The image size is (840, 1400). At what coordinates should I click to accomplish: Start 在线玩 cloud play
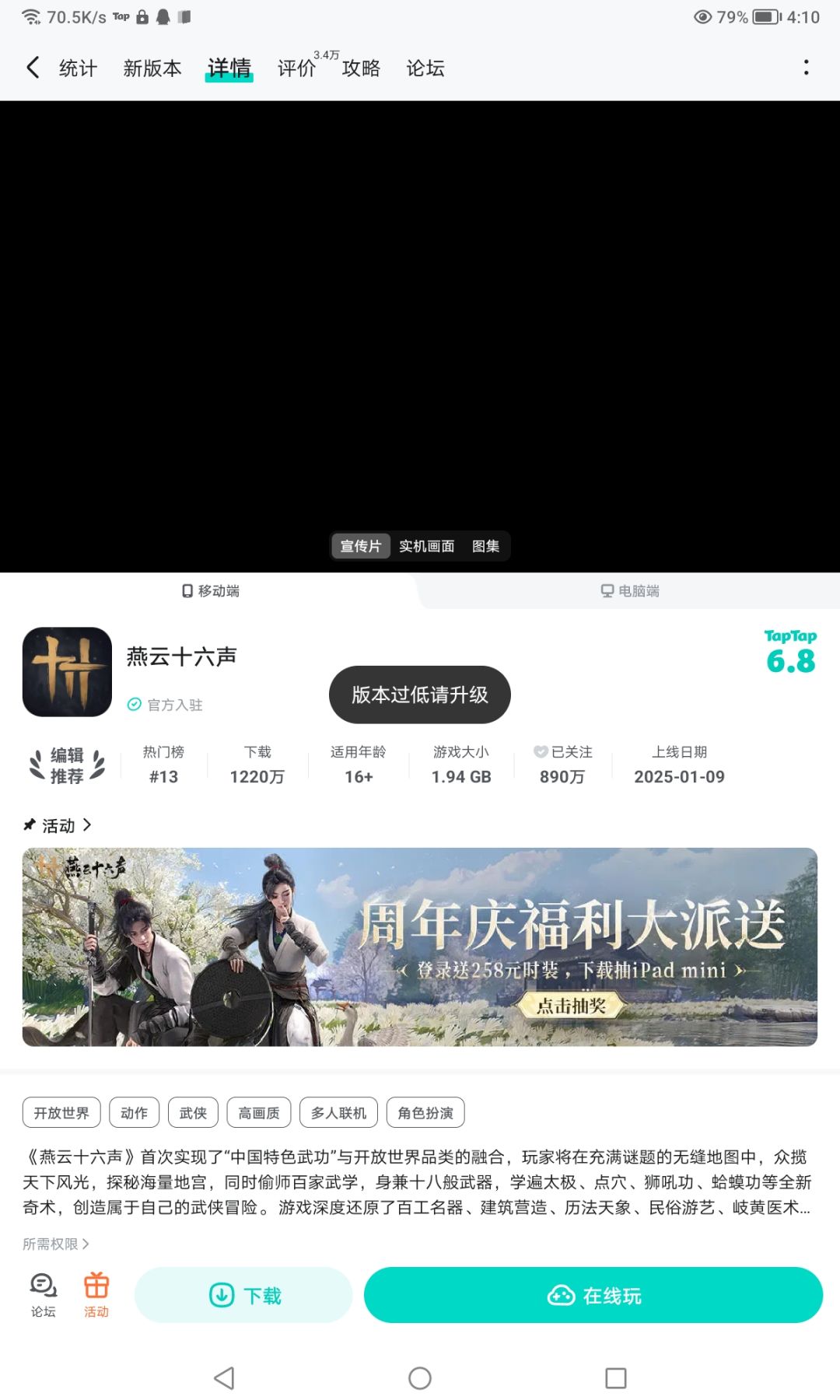coord(593,1295)
